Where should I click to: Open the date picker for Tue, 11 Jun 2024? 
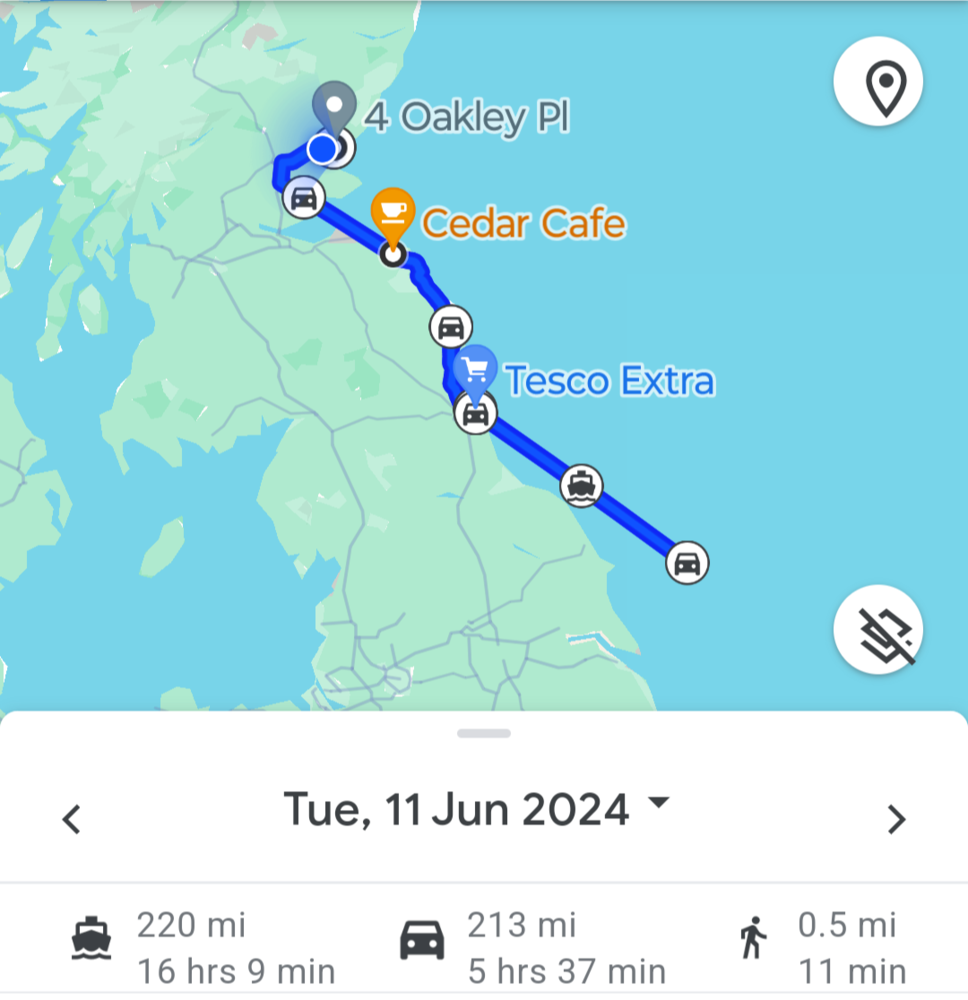475,808
